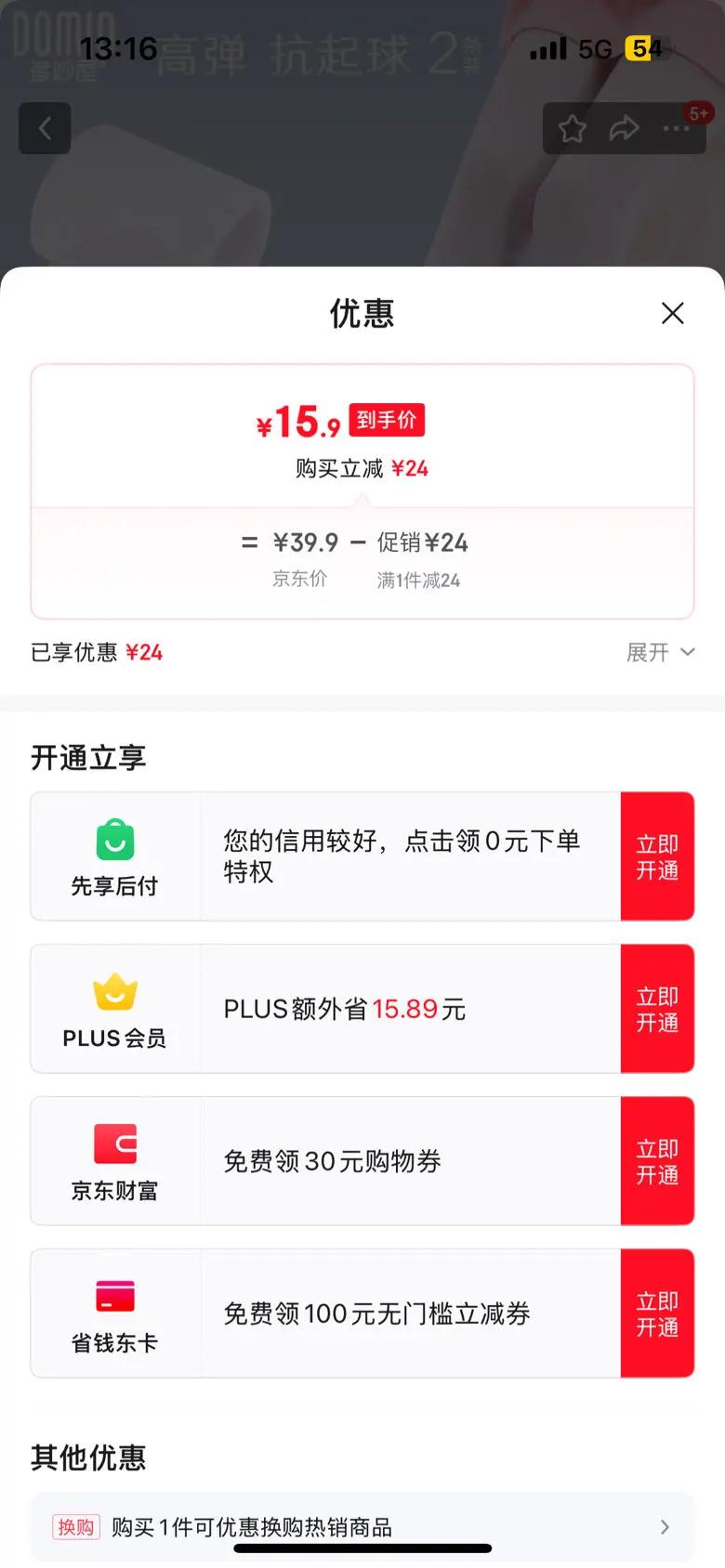
Task: Claim the 30元 shopping voucher via 立即开通
Action: coord(657,1161)
